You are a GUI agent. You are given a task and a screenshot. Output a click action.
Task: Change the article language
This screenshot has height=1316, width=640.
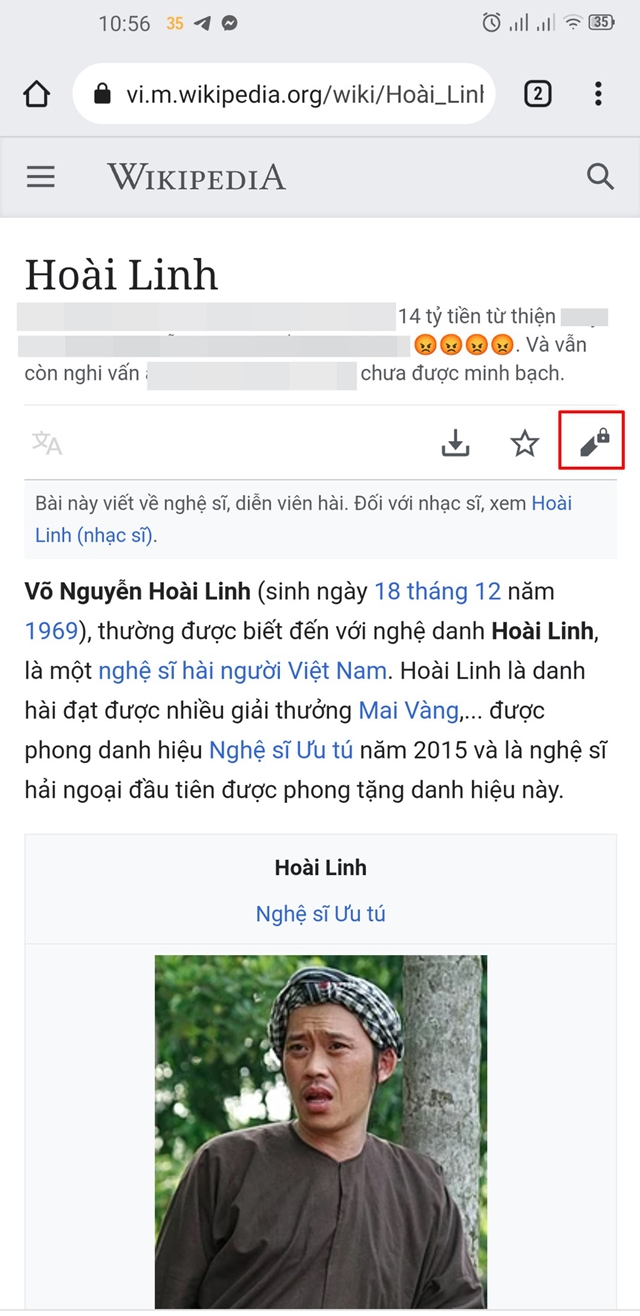coord(47,443)
